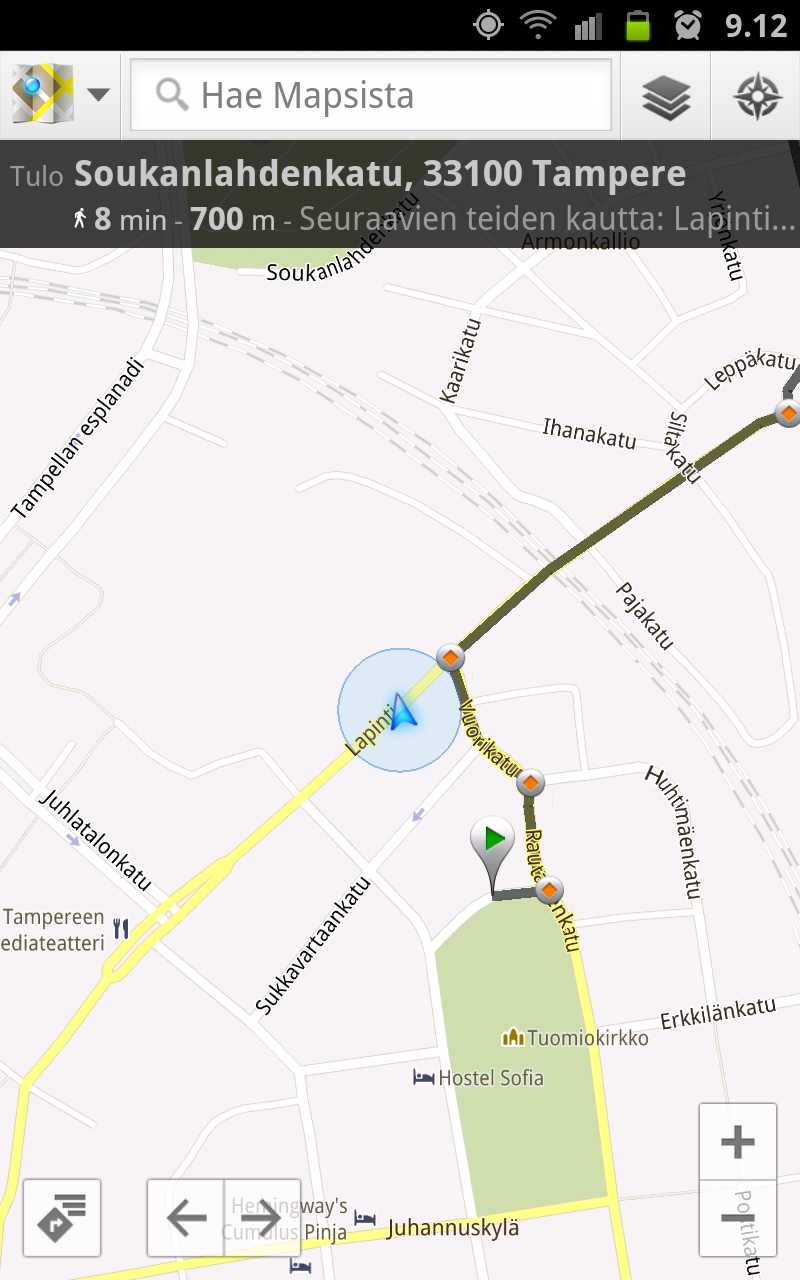The width and height of the screenshot is (800, 1280).
Task: Go to previous route step
Action: (x=186, y=1217)
